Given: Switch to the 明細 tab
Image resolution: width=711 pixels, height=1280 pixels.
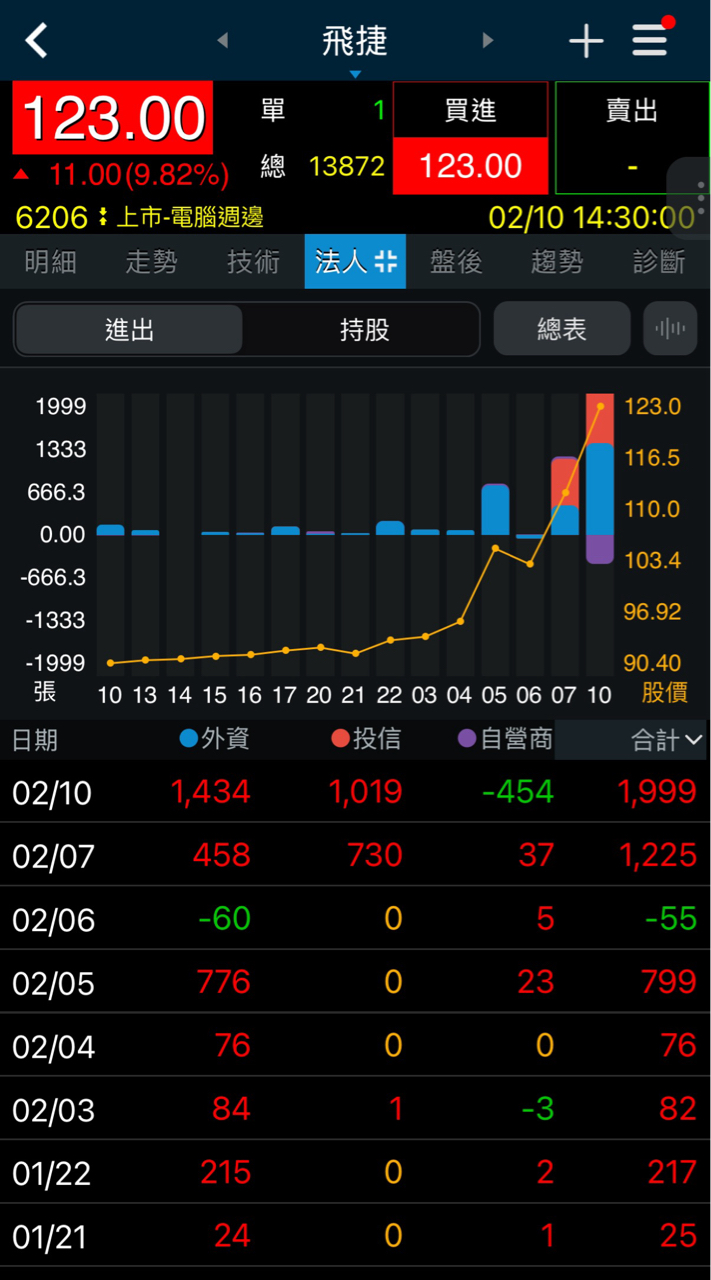Looking at the screenshot, I should [x=50, y=262].
